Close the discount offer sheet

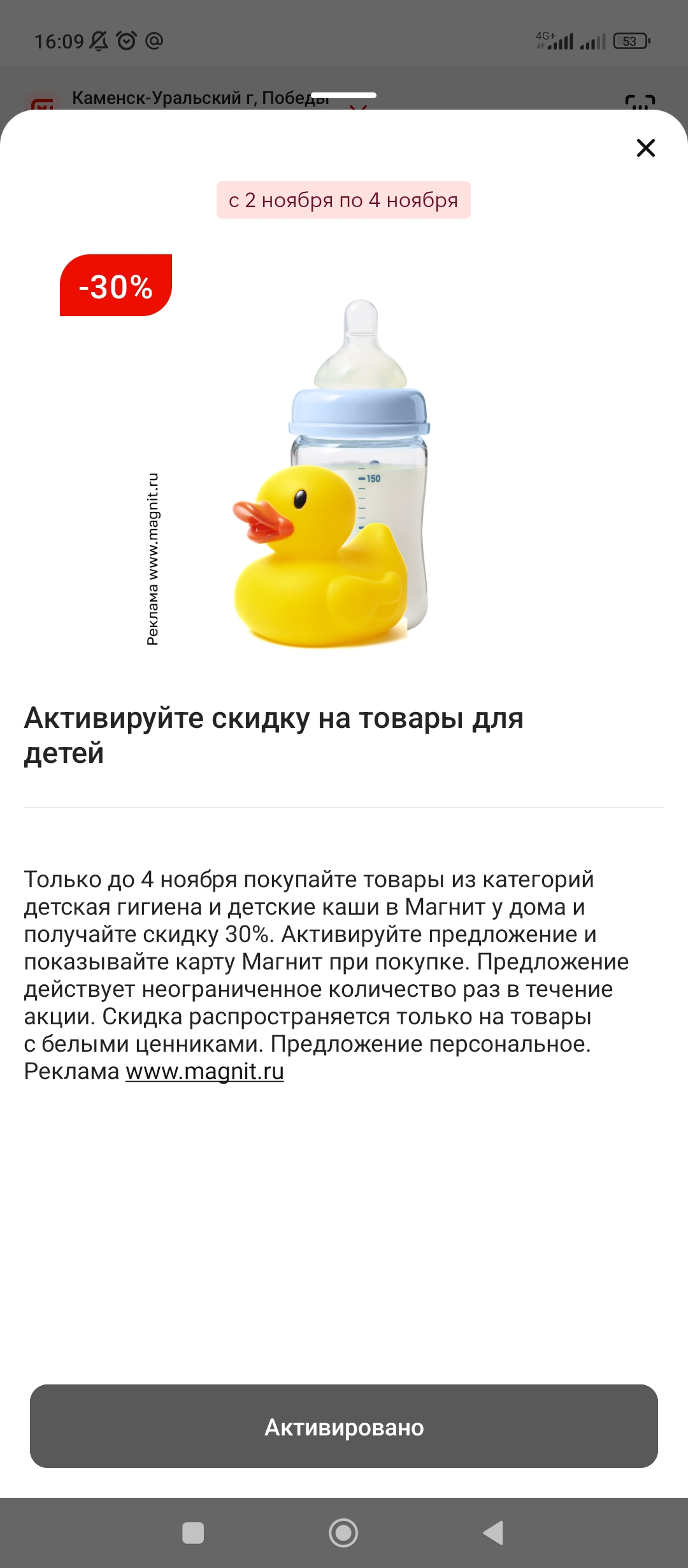pos(645,148)
